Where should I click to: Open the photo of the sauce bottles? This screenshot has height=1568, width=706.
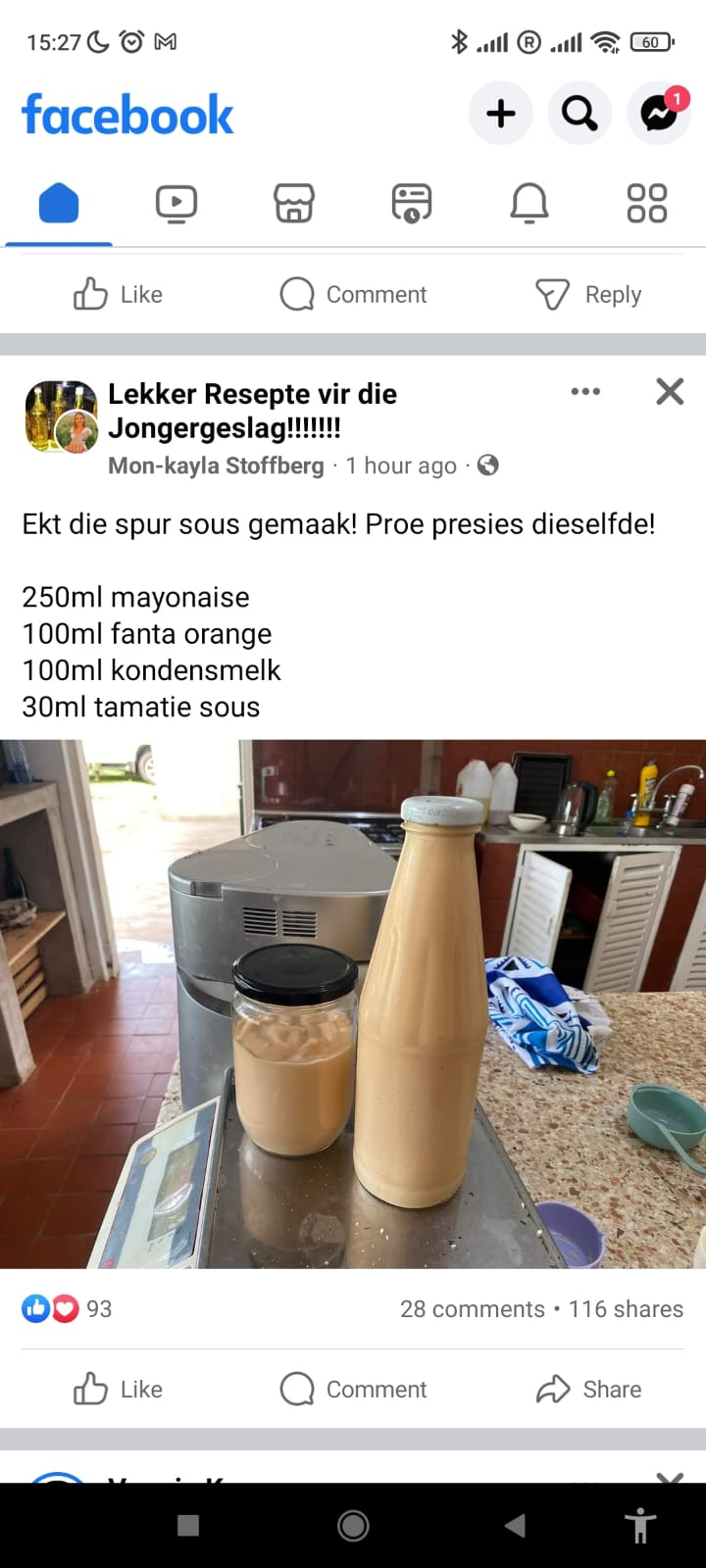[x=353, y=1004]
